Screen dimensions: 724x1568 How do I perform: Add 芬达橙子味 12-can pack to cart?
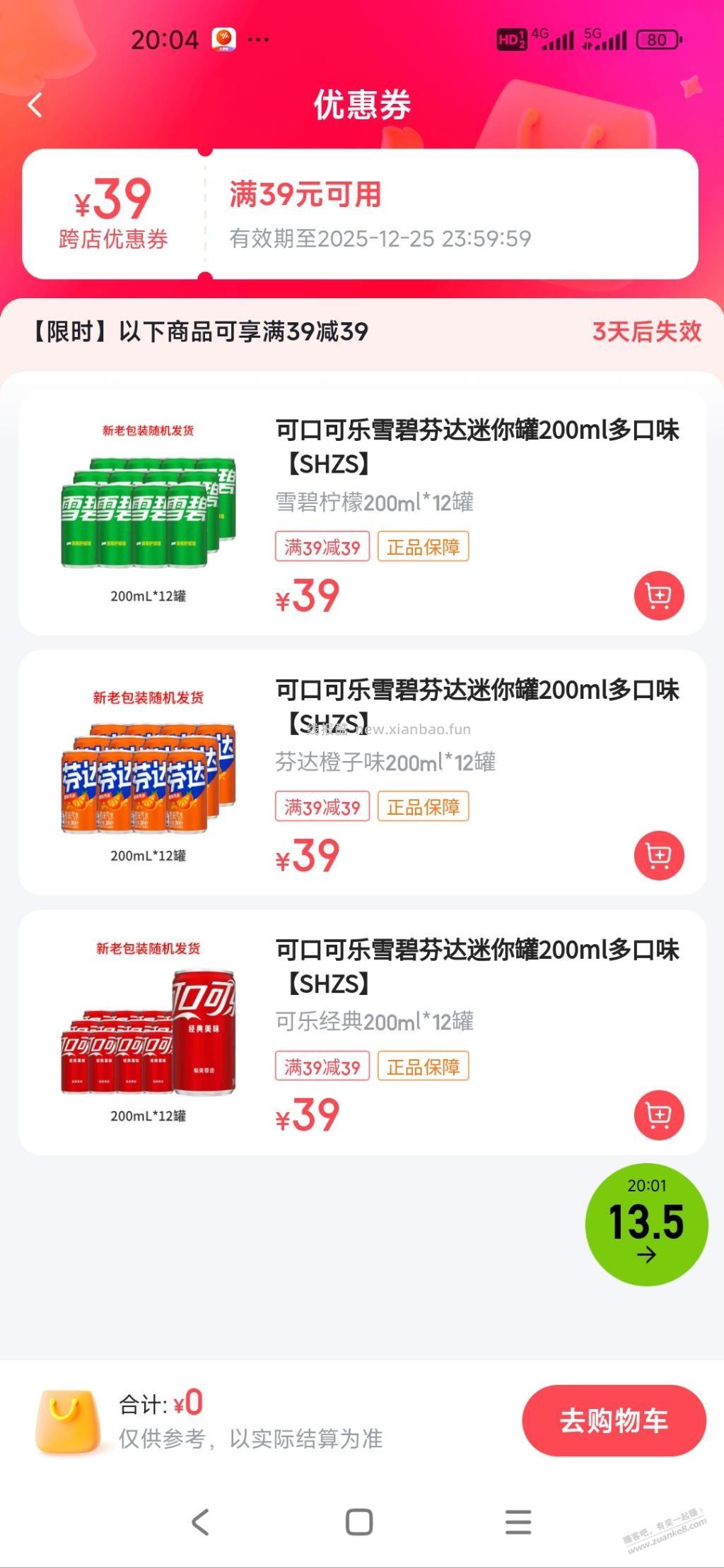(658, 854)
